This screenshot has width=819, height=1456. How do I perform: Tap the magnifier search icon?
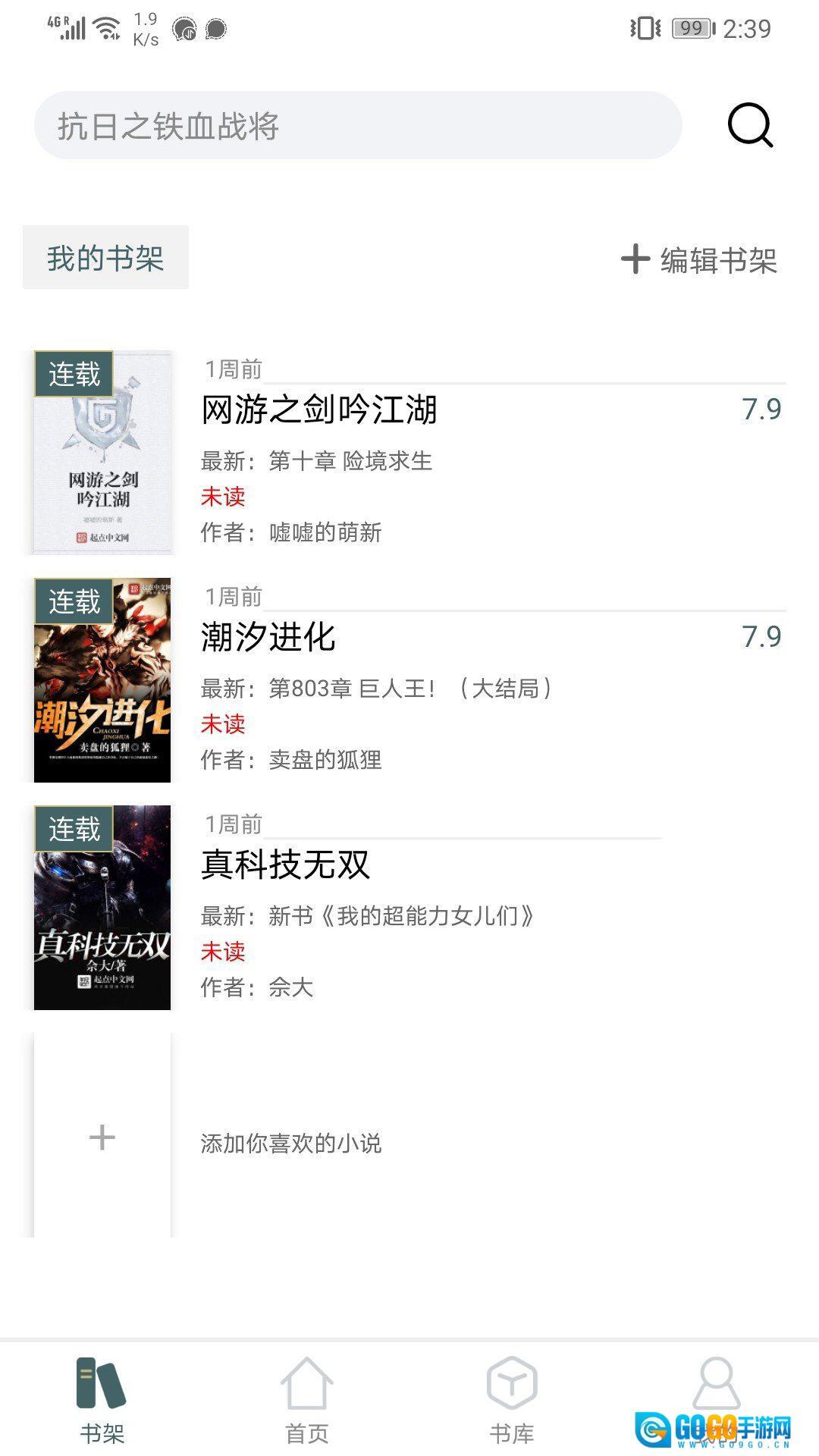click(x=750, y=126)
